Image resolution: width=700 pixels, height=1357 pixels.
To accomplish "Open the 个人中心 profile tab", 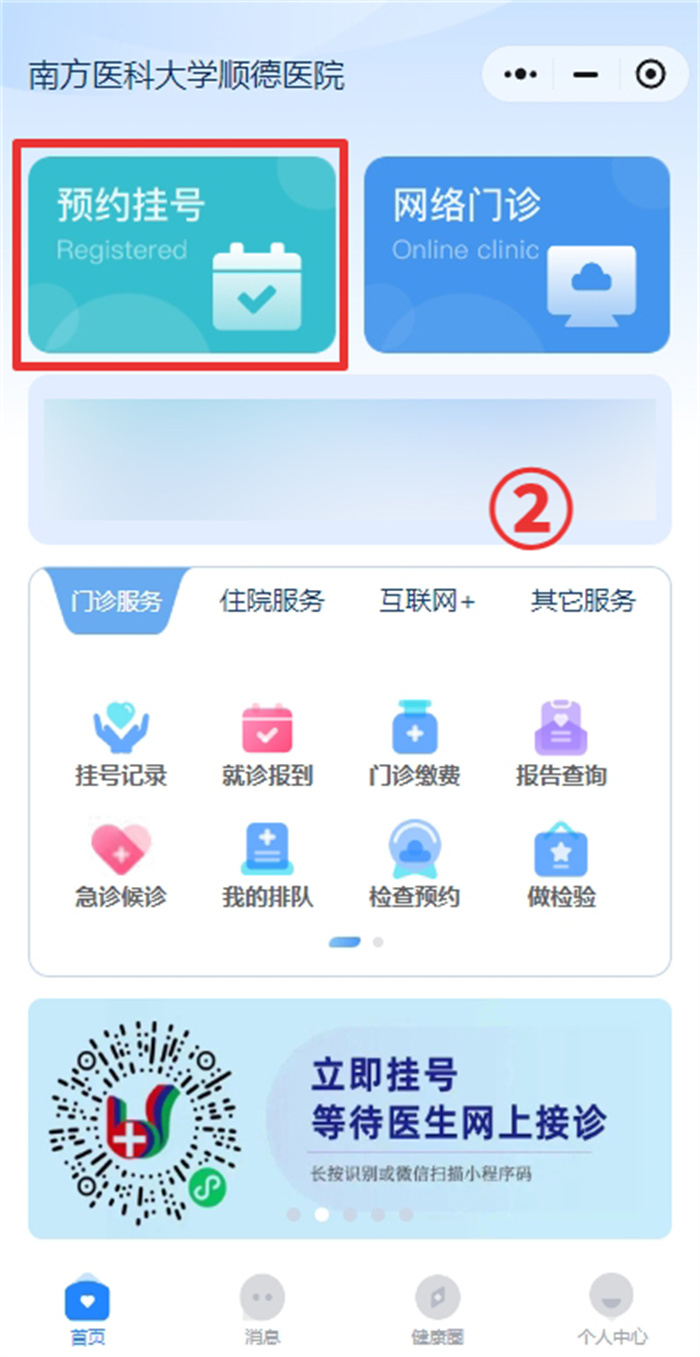I will point(611,1309).
